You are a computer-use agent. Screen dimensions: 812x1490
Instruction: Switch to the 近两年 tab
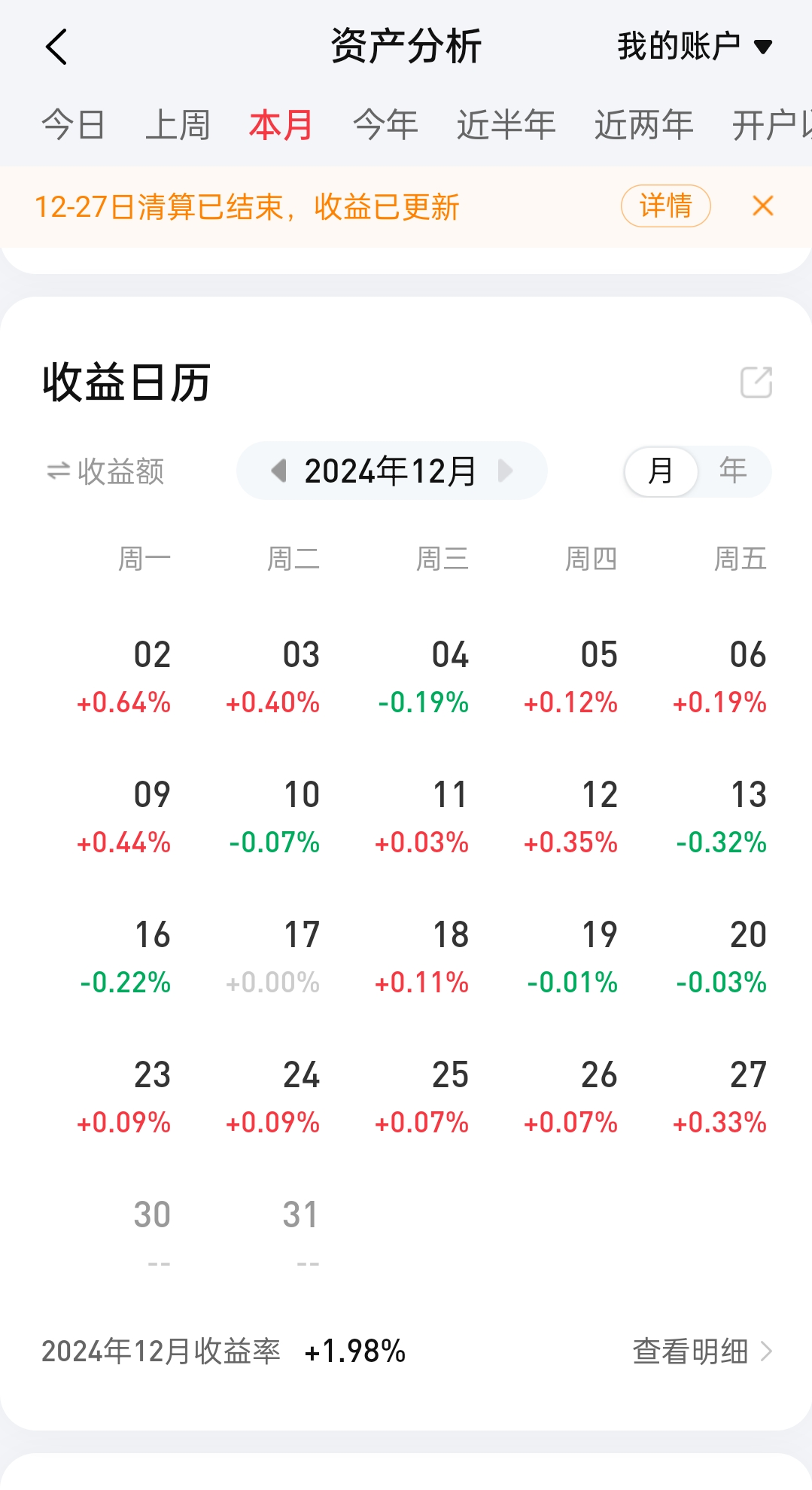click(x=643, y=125)
